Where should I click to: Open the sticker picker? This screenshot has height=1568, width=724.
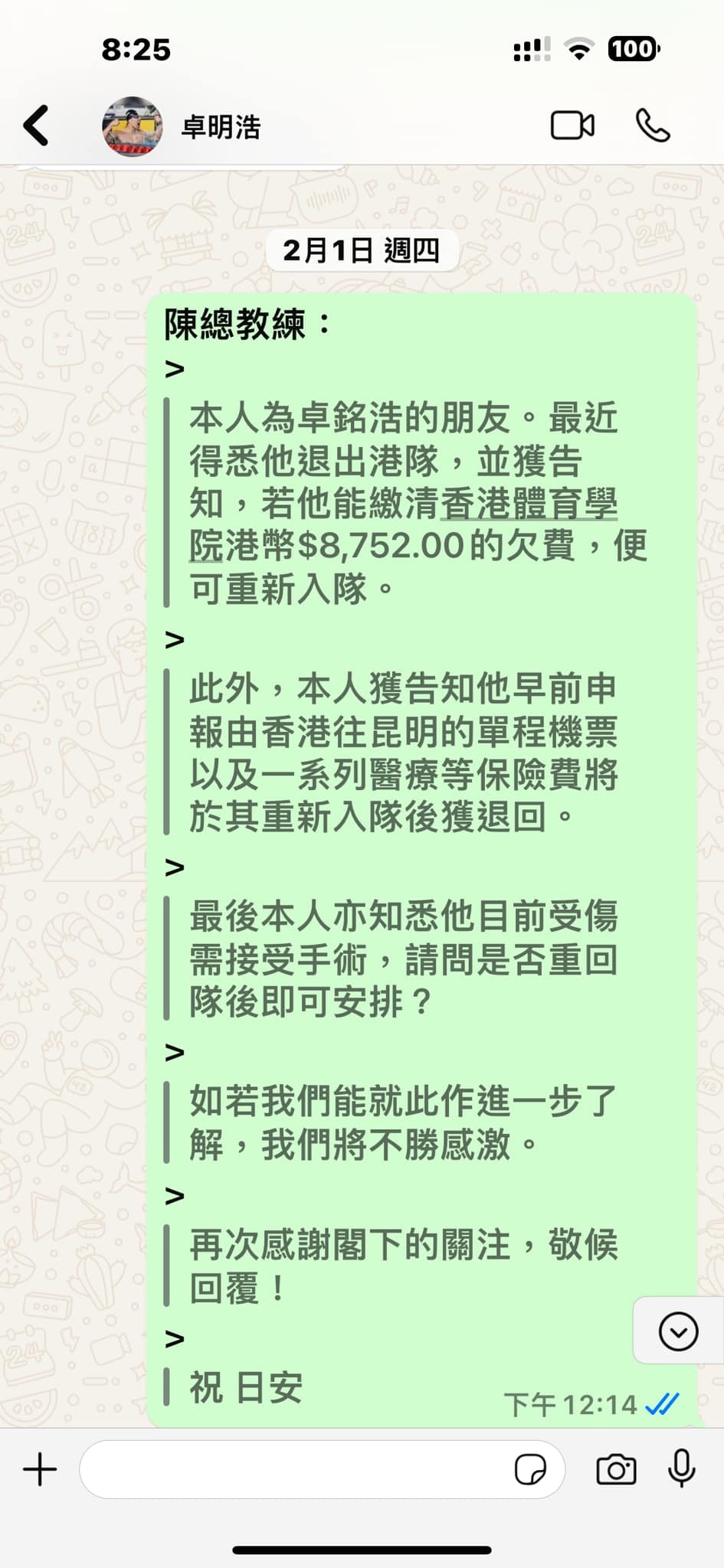tap(530, 1469)
